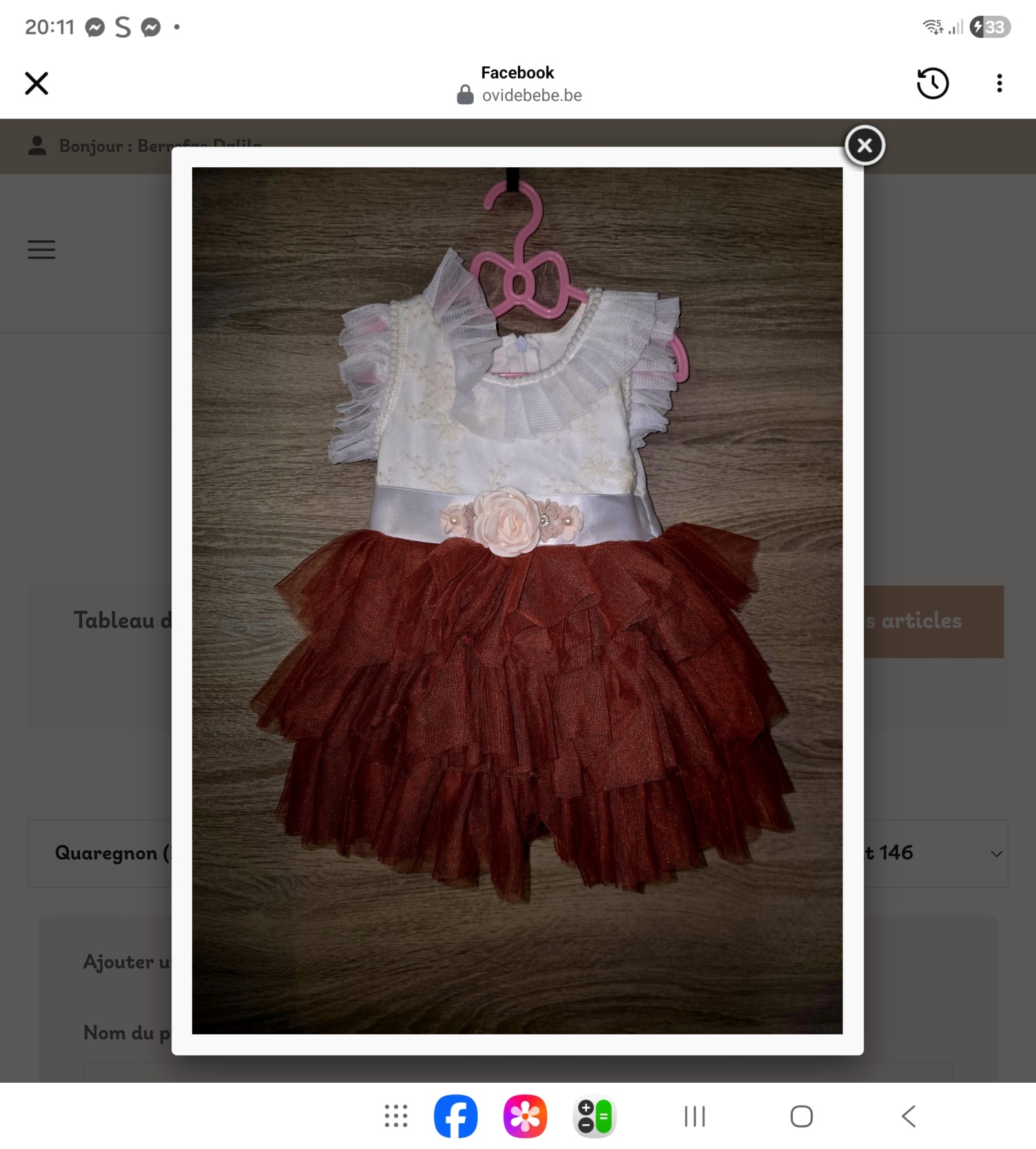1036x1149 pixels.
Task: Close the dress image lightbox
Action: [x=864, y=146]
